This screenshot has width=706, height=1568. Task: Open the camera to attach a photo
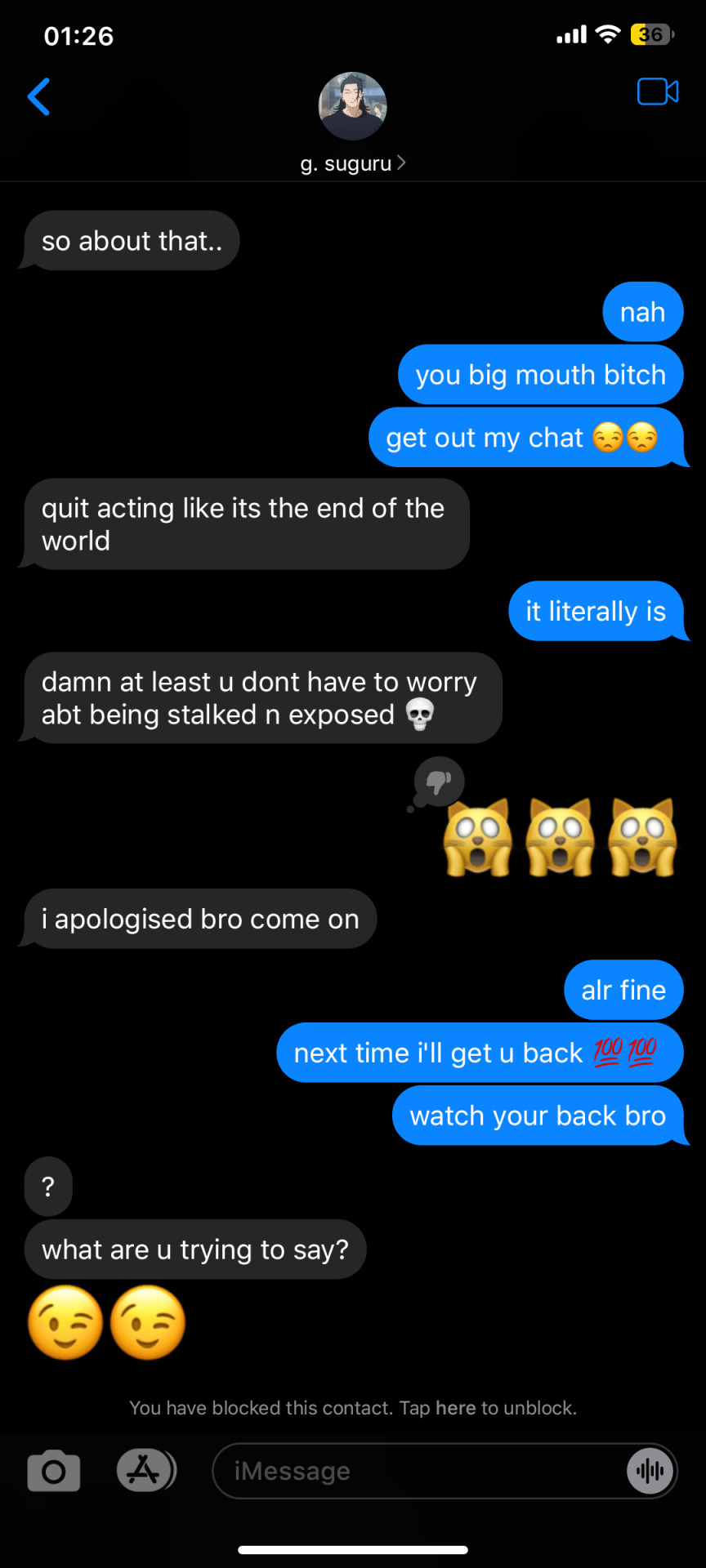coord(54,1471)
